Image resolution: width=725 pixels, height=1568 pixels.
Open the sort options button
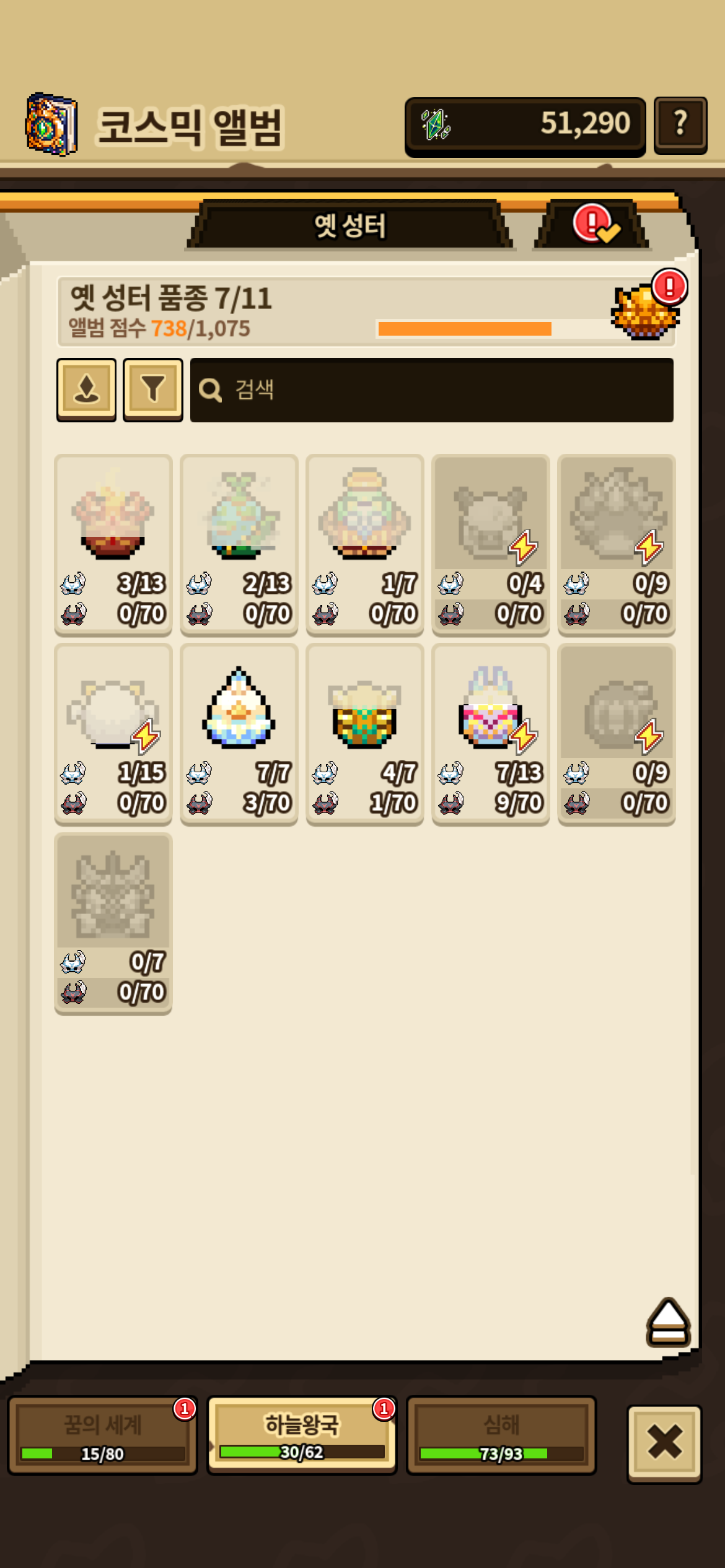(x=86, y=390)
